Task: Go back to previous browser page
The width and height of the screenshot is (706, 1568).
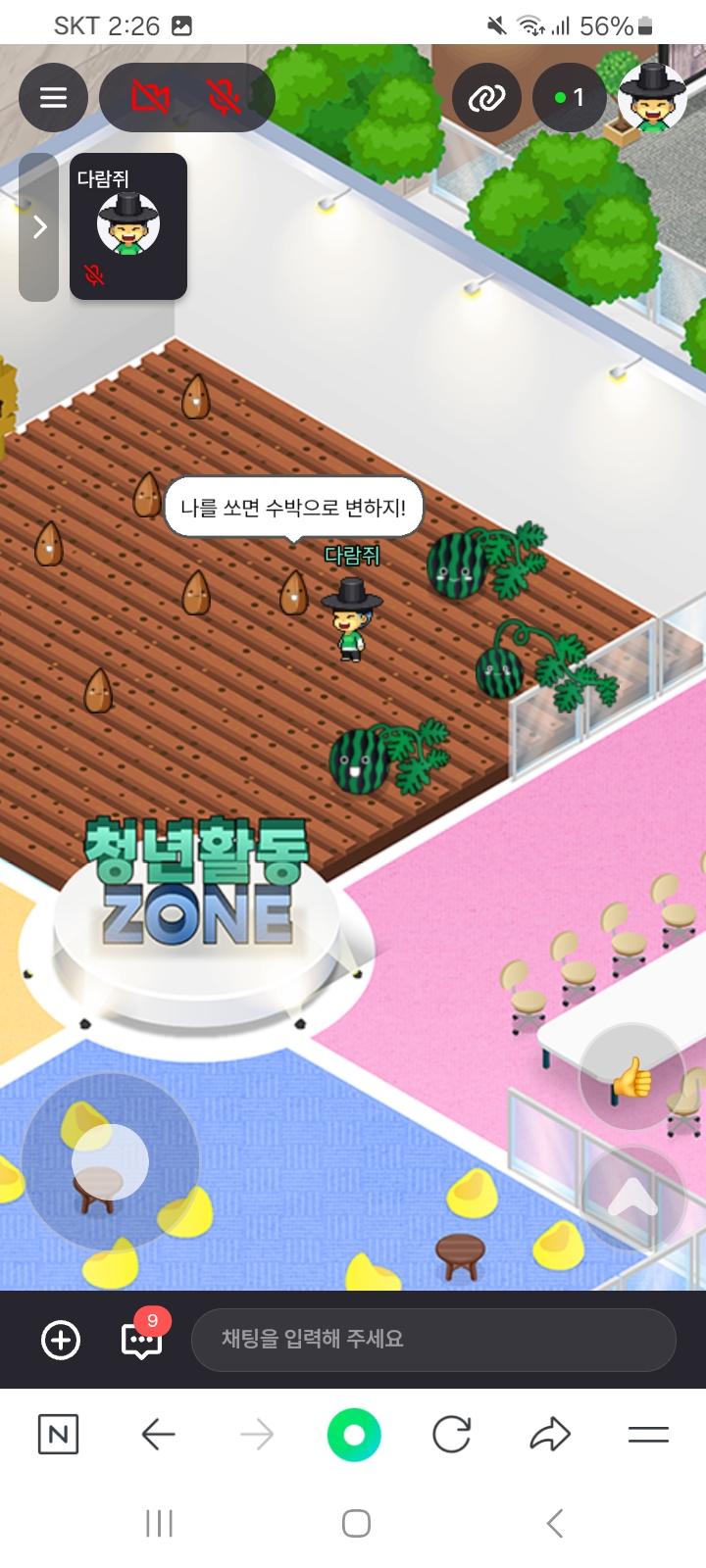Action: pyautogui.click(x=158, y=1436)
